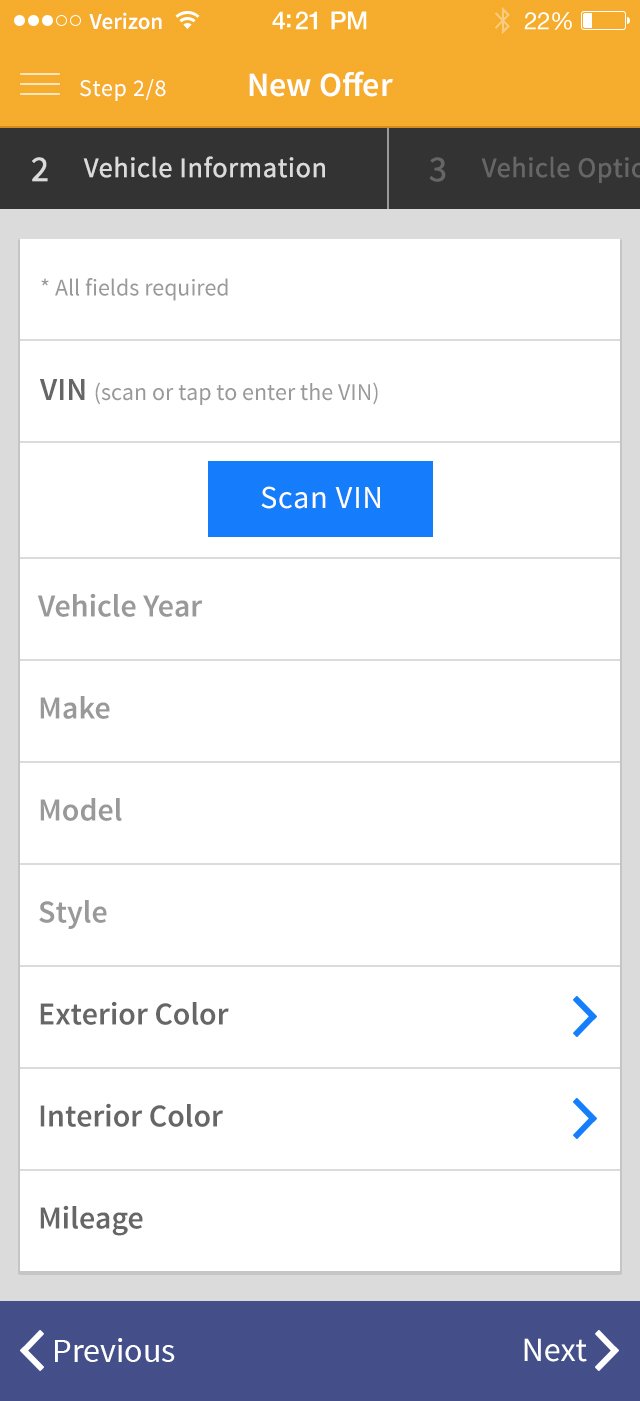This screenshot has width=640, height=1401.
Task: Open the Interior Color options
Action: (x=320, y=1119)
